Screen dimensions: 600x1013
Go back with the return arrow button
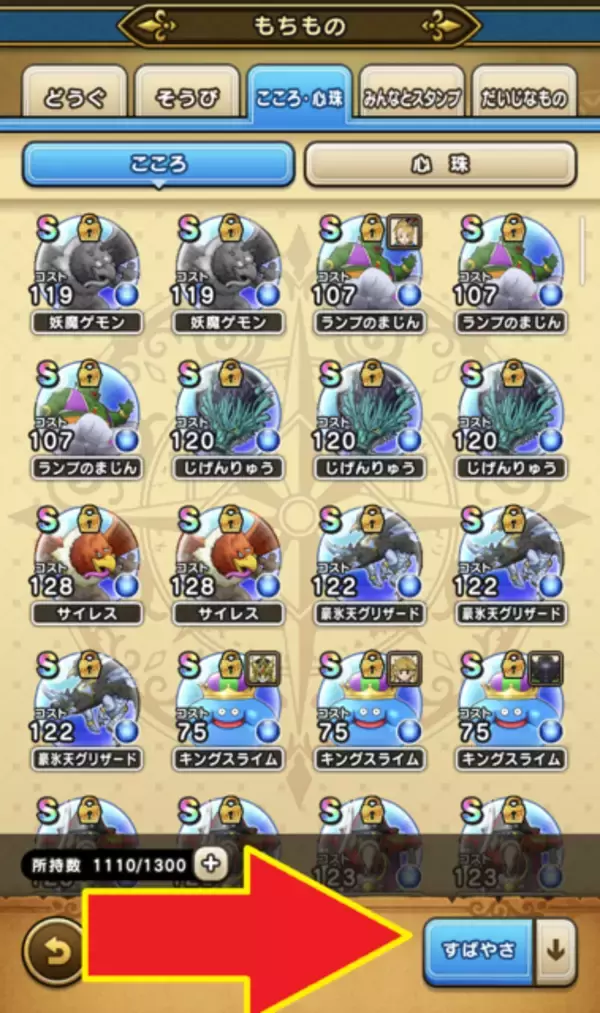click(x=50, y=950)
